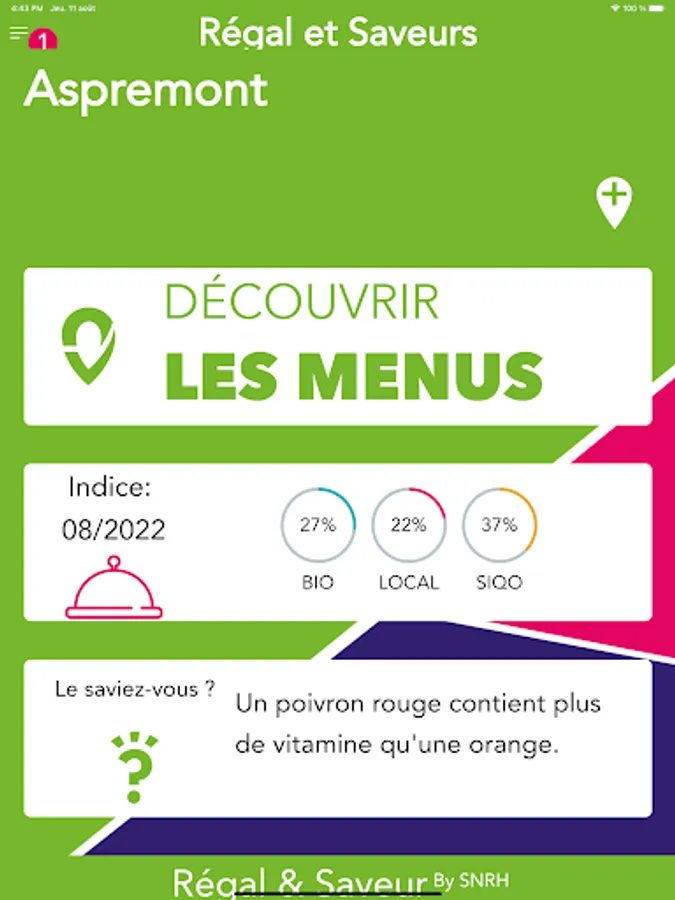Open the Découvrir les menus card
Screen dimensions: 675x900
pos(338,347)
